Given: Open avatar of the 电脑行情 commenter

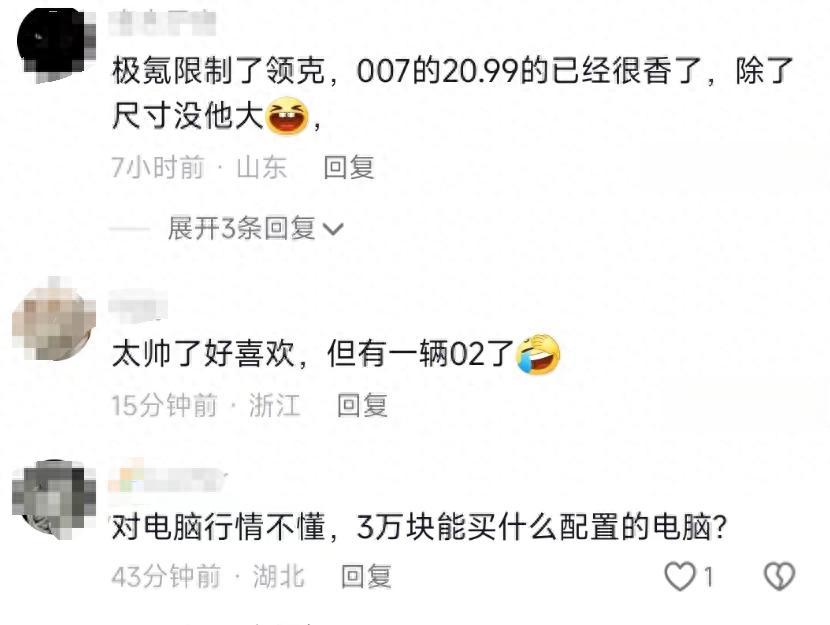Looking at the screenshot, I should point(53,498).
